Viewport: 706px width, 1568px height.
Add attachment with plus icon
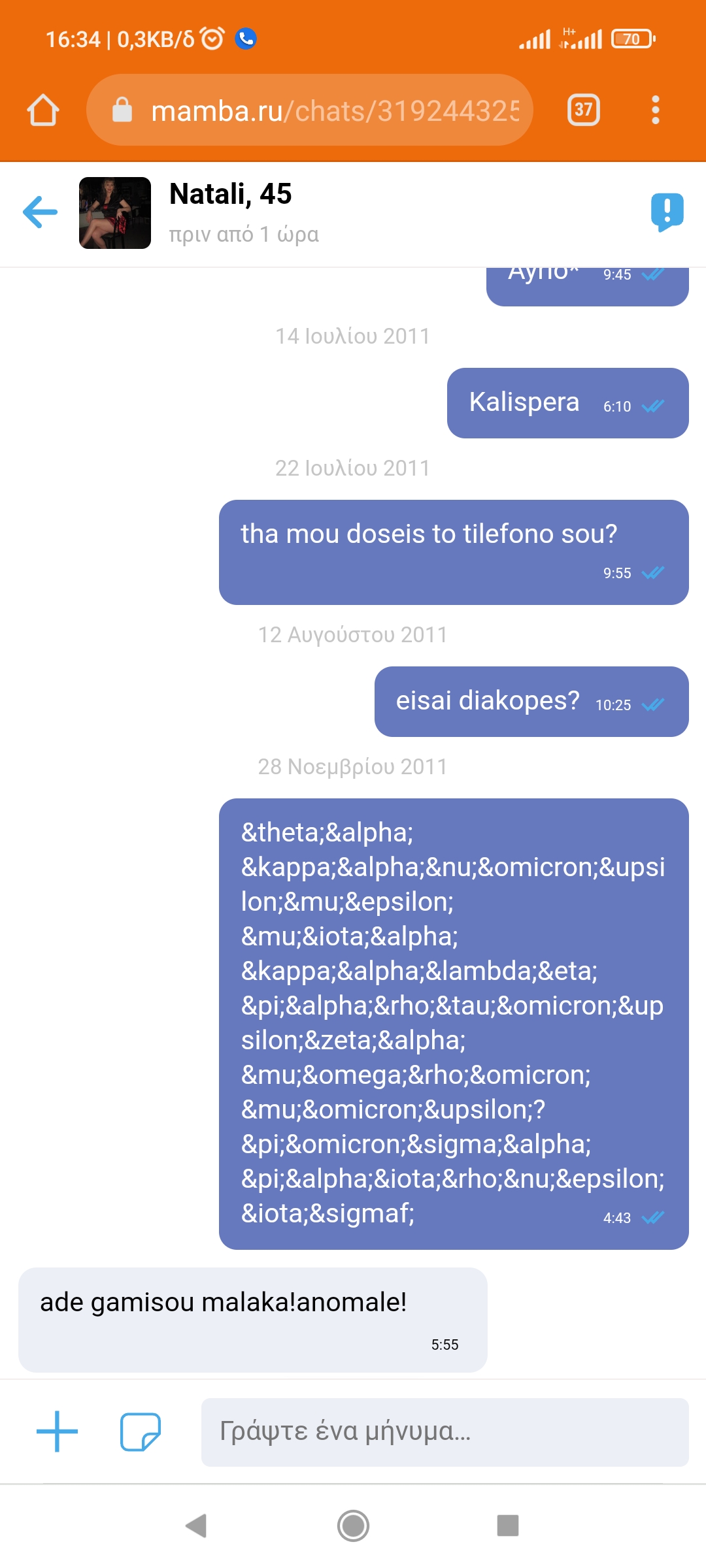(x=57, y=1431)
